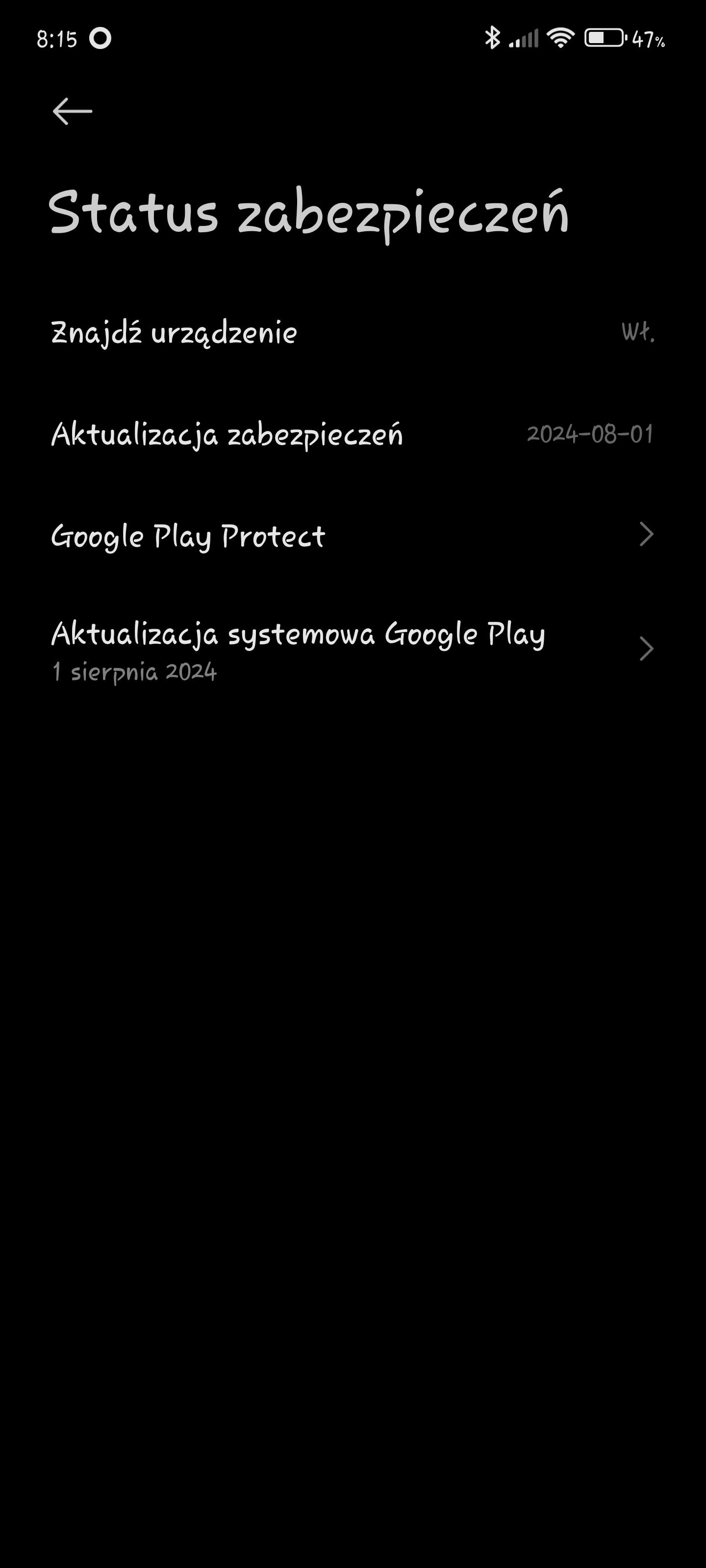This screenshot has width=706, height=1568.
Task: Open Aktualizacja zabezpieczeń row
Action: point(227,435)
